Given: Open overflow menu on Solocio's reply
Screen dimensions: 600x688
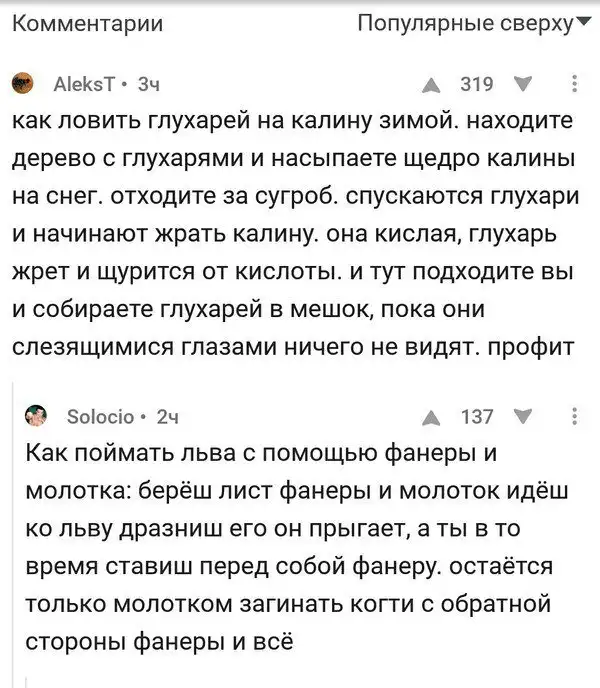Looking at the screenshot, I should click(x=573, y=417).
